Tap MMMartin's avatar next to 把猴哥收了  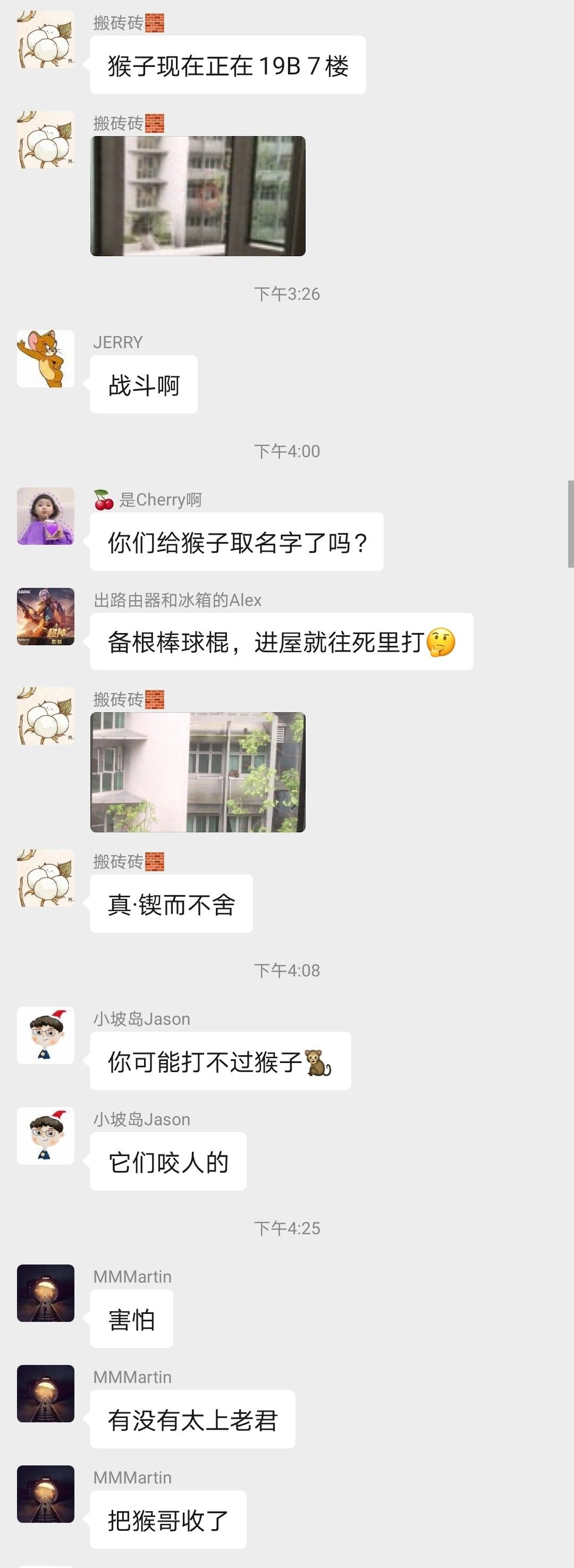pyautogui.click(x=46, y=1494)
